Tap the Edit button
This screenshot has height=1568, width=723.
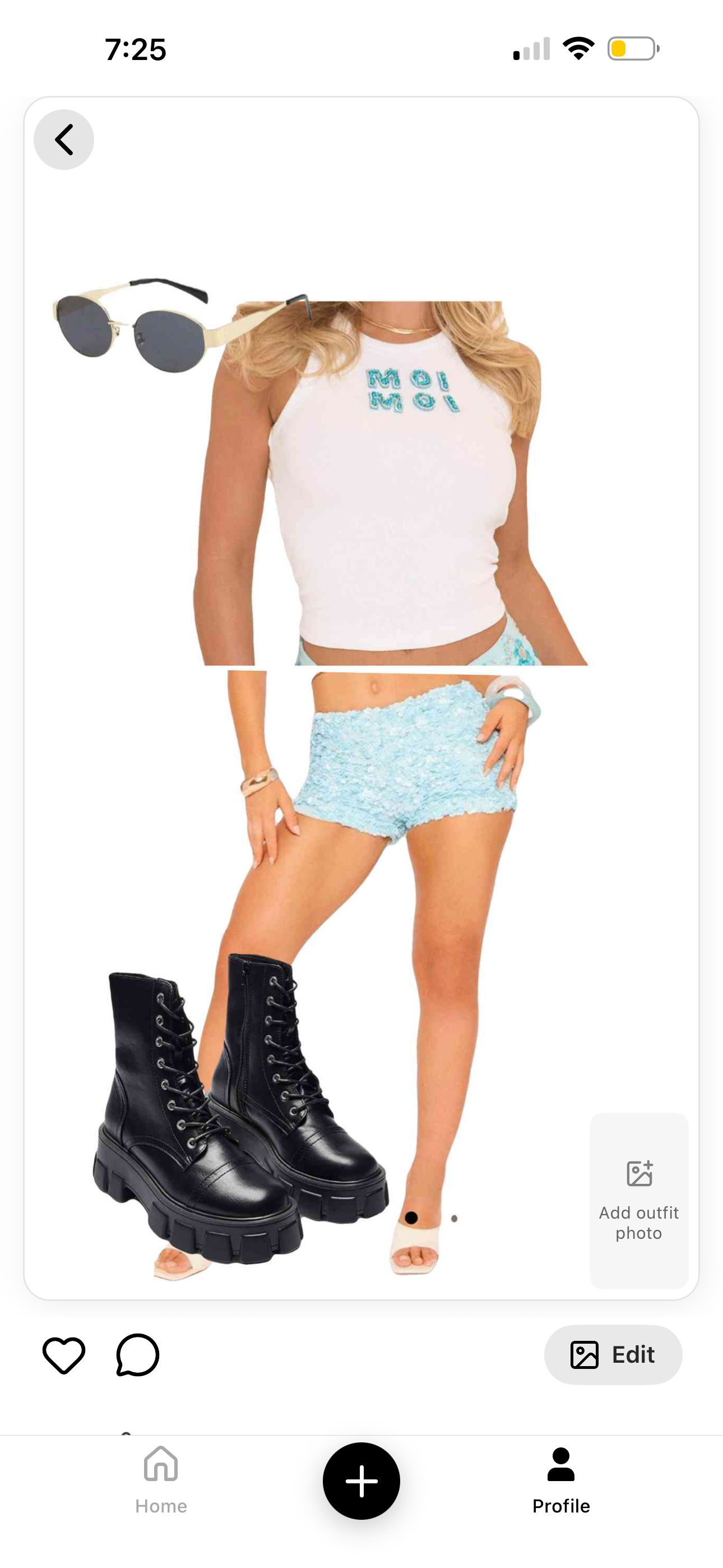pos(613,1355)
